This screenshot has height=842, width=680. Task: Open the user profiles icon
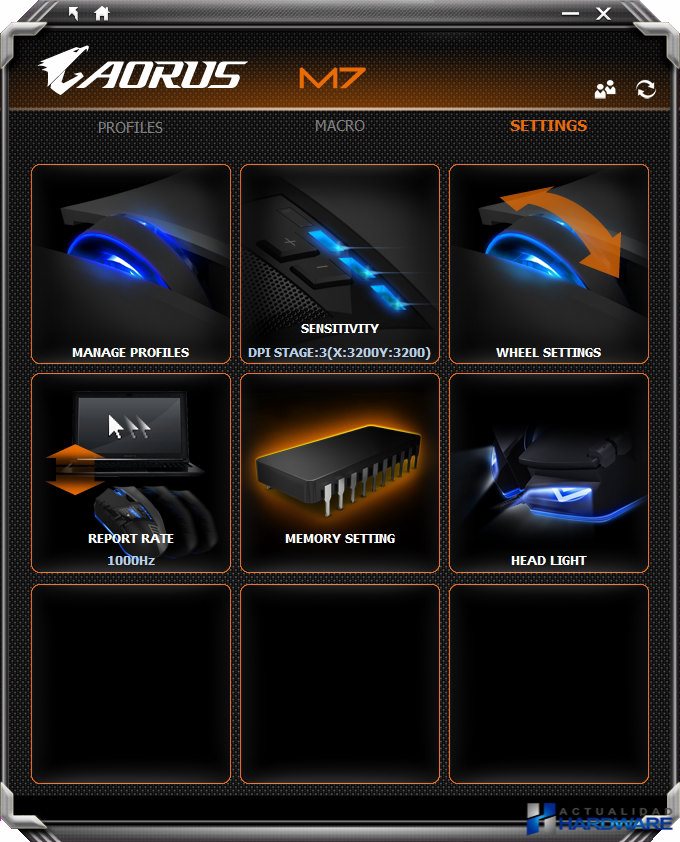(605, 89)
